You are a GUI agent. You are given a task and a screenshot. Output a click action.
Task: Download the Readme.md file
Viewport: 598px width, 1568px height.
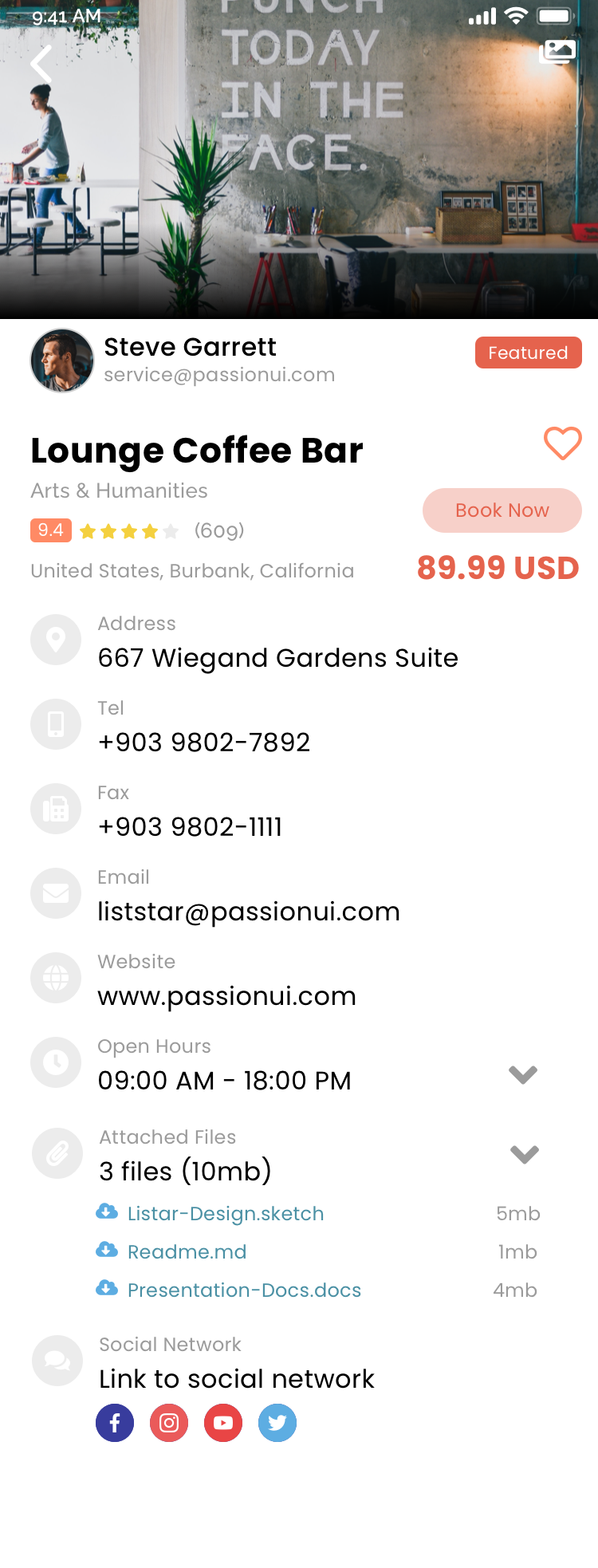(187, 1252)
